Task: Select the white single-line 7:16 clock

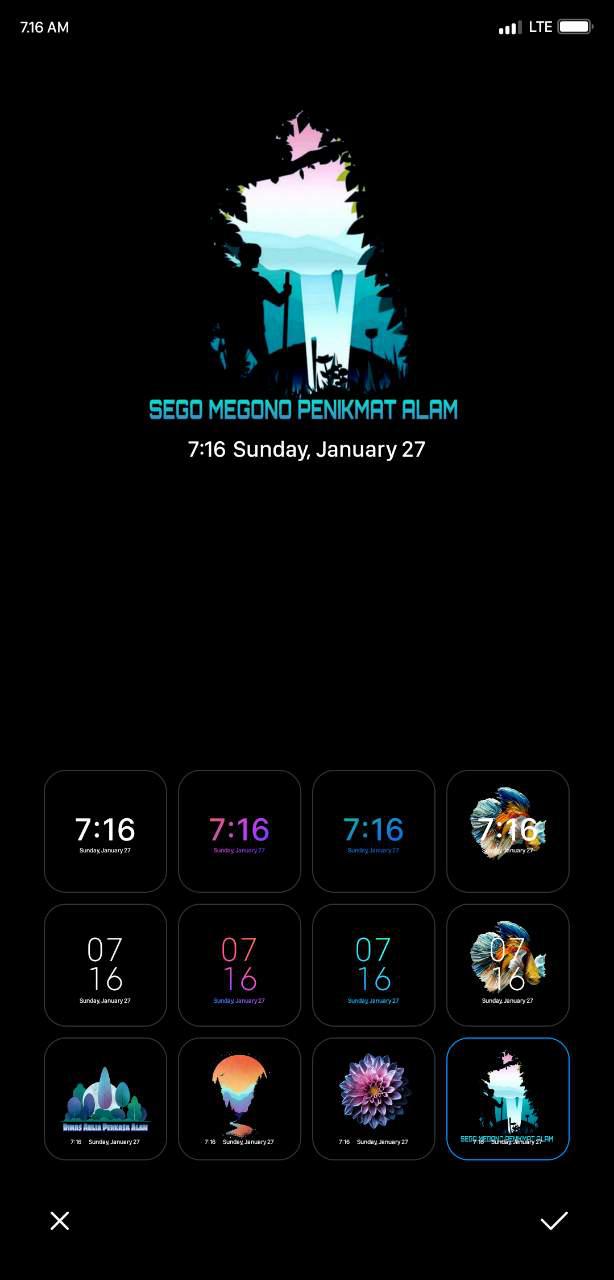Action: click(105, 831)
